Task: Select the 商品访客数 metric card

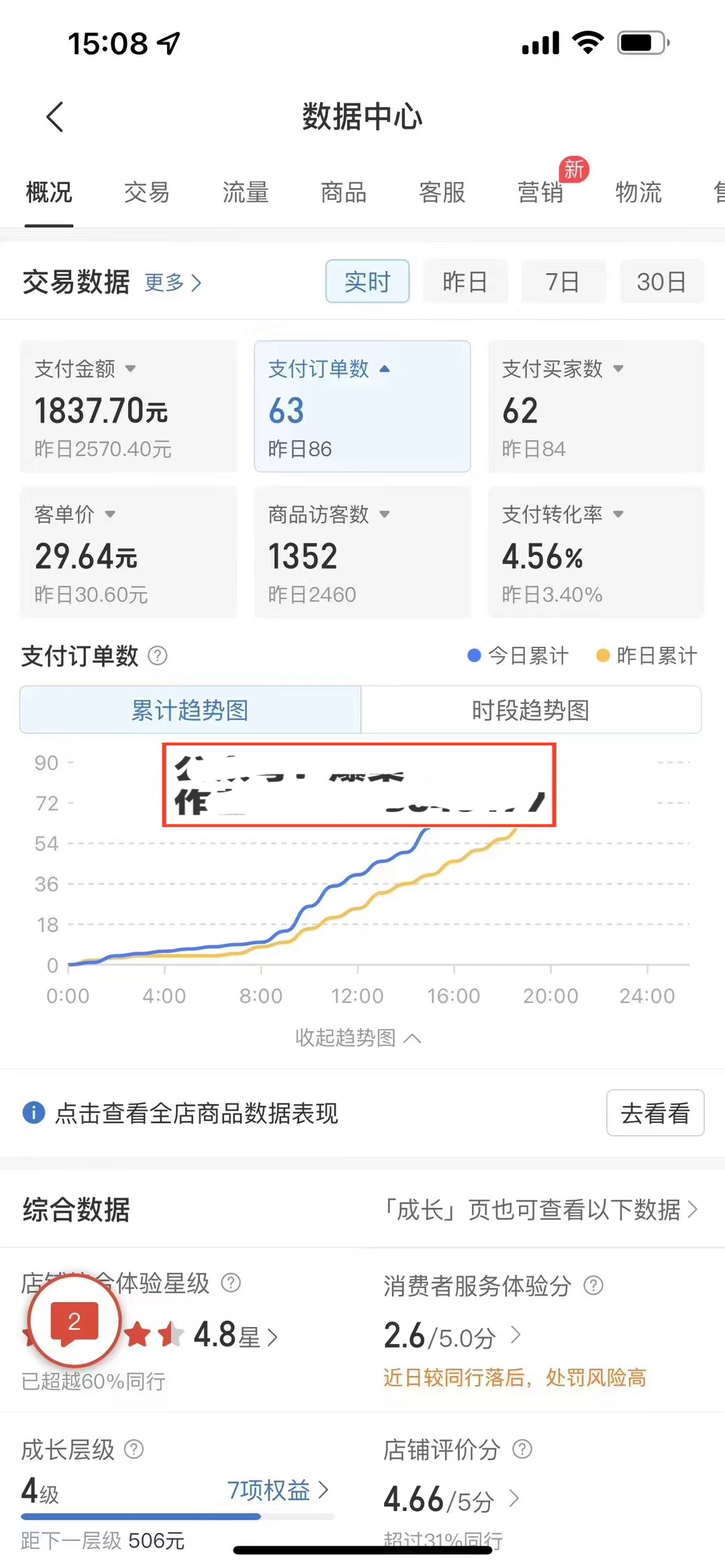Action: (x=362, y=552)
